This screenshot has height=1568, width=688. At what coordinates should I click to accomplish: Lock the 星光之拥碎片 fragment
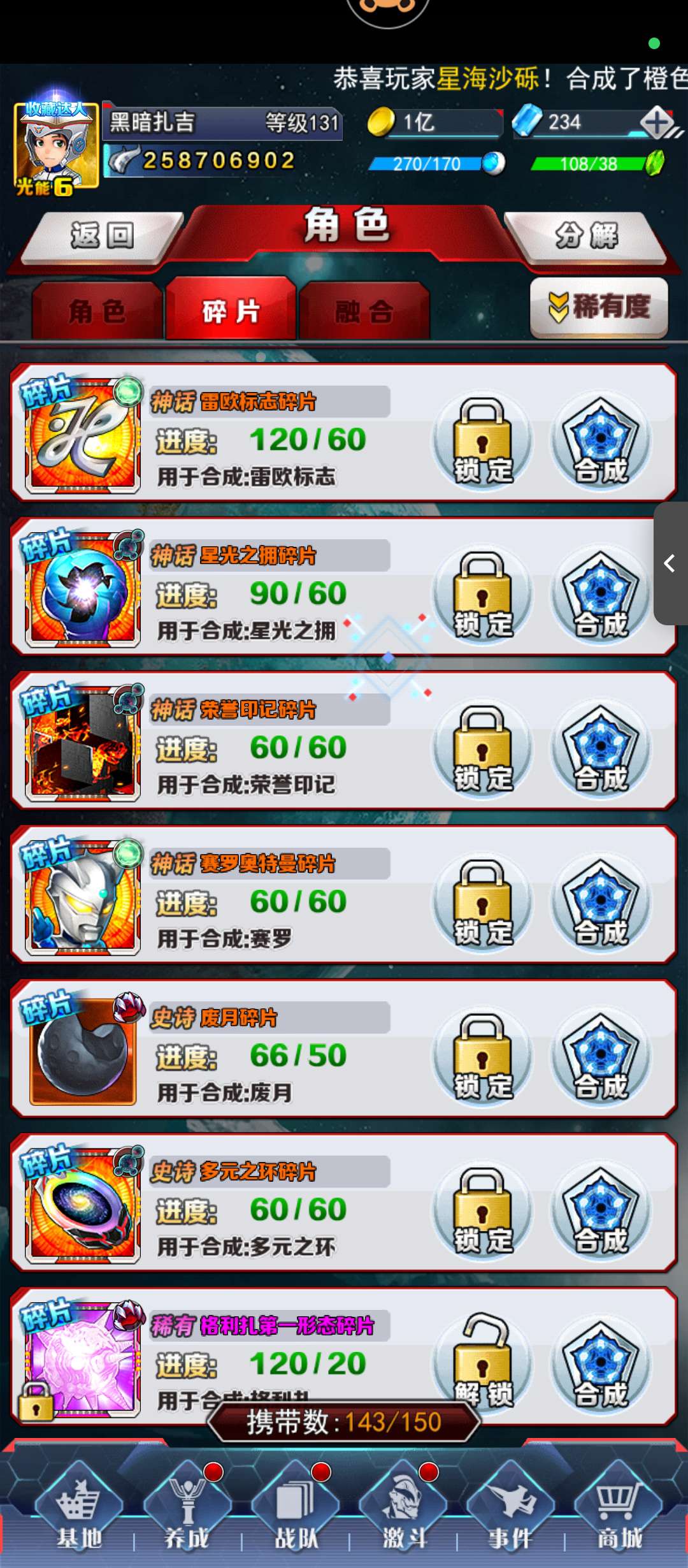point(482,595)
